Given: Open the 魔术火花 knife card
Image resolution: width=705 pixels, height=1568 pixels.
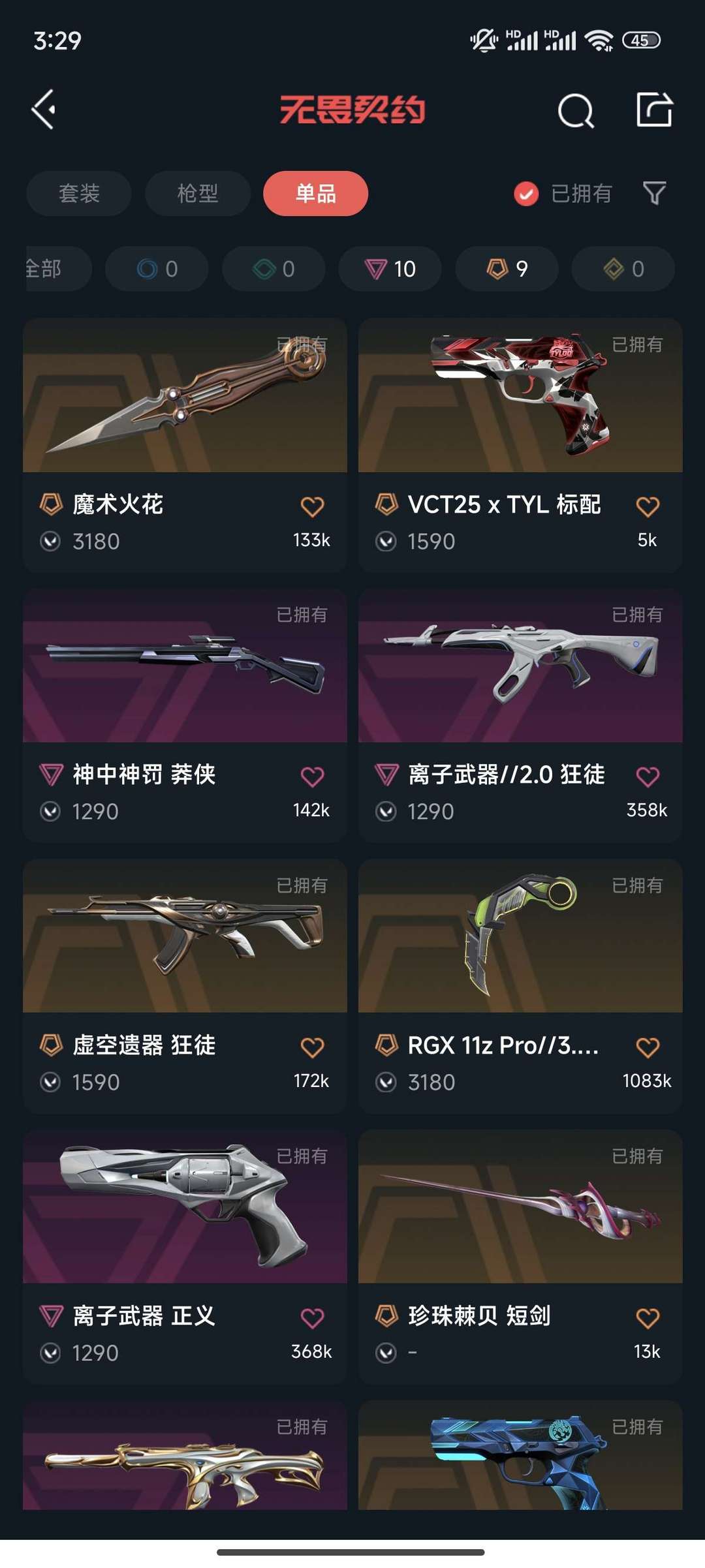Looking at the screenshot, I should pos(185,396).
